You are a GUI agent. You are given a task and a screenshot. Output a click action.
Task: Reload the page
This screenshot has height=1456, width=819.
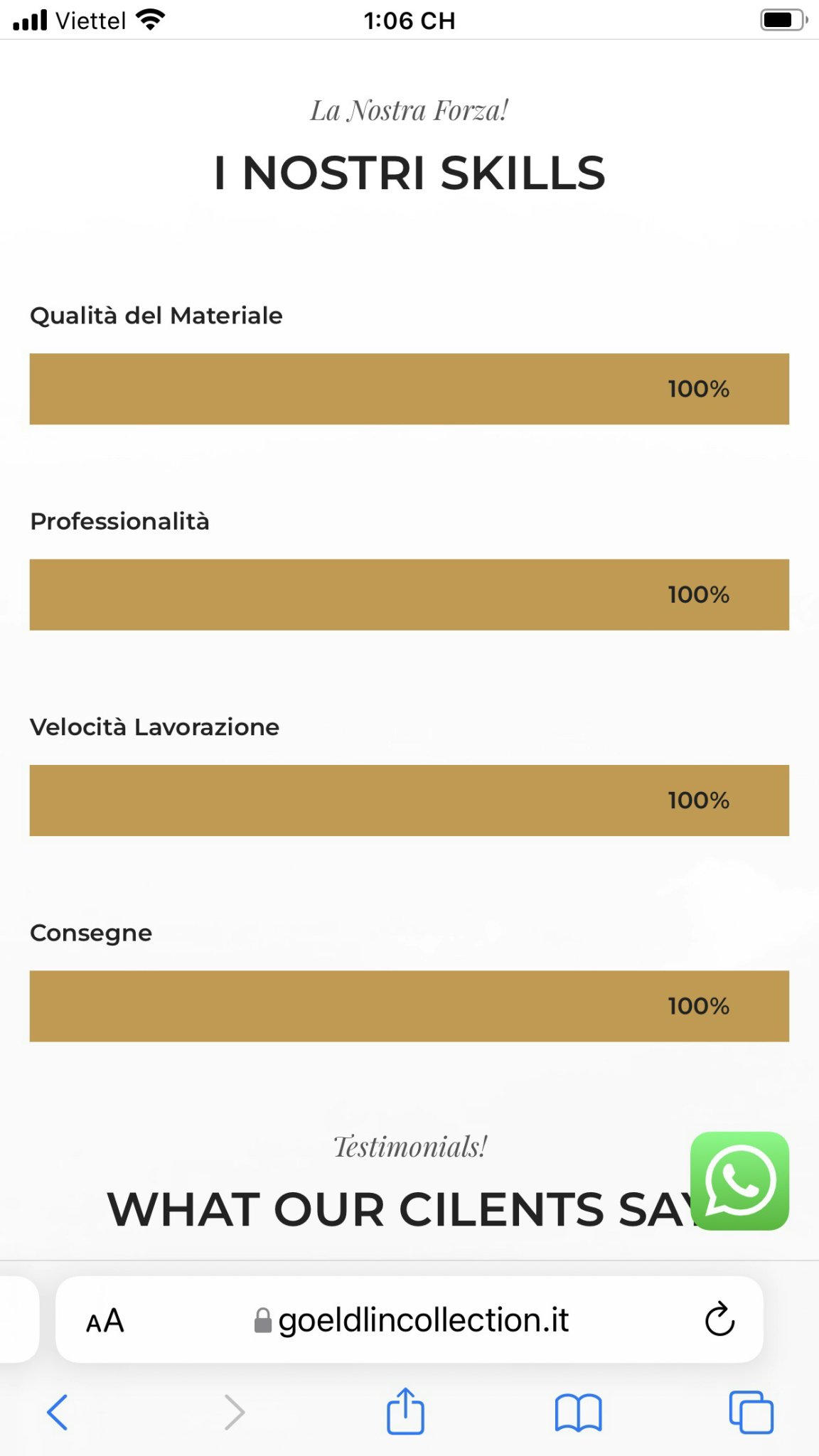[719, 1319]
